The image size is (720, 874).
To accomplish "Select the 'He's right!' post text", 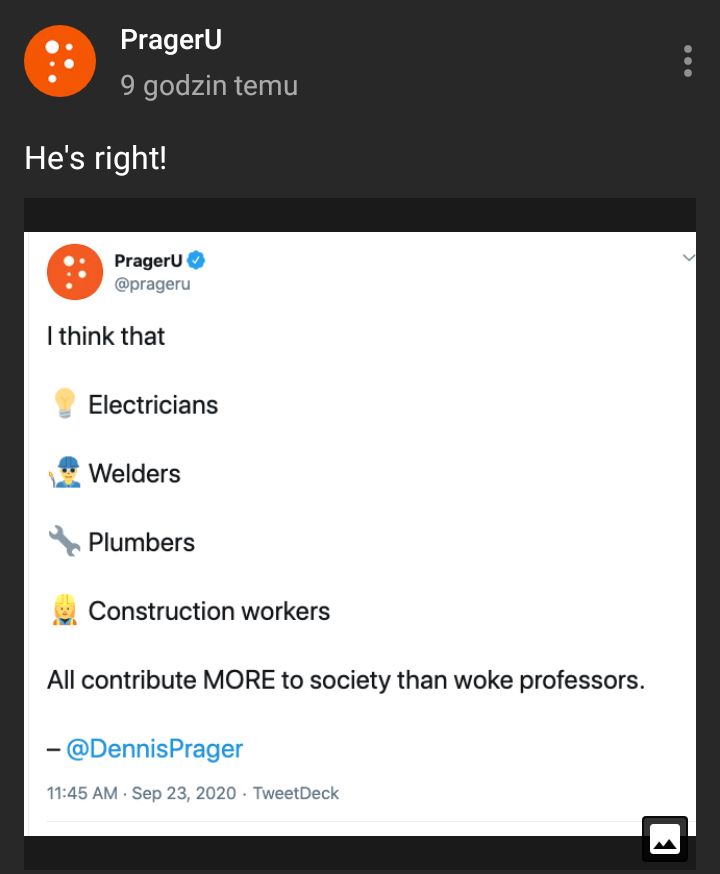I will [x=93, y=157].
